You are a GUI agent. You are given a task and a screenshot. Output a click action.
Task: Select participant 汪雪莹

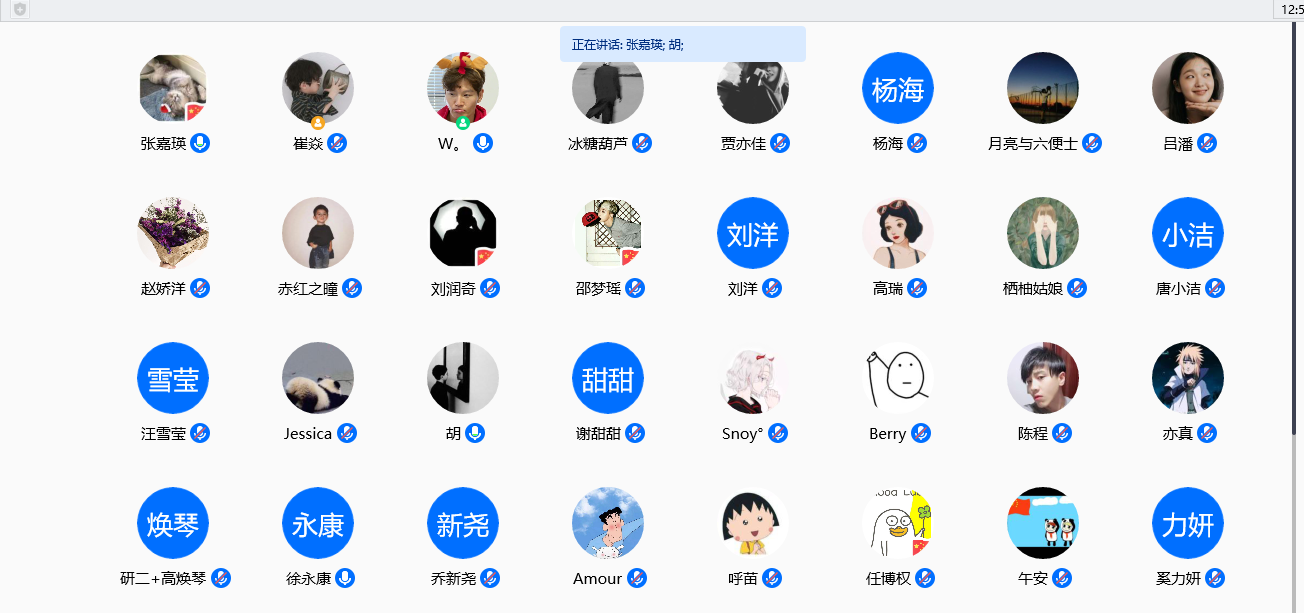(x=173, y=378)
